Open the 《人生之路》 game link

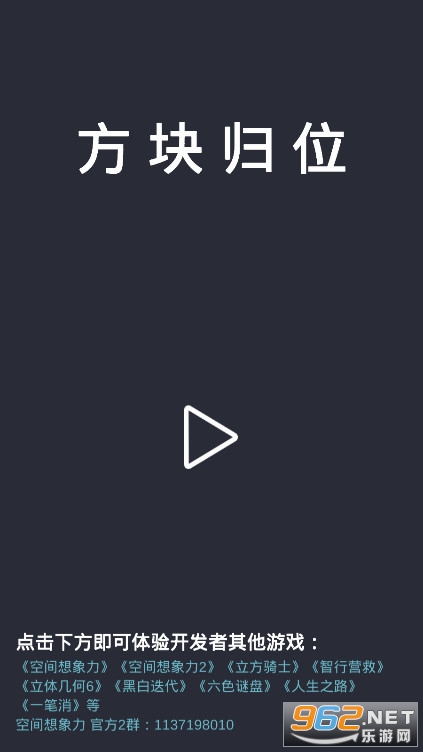coord(320,686)
